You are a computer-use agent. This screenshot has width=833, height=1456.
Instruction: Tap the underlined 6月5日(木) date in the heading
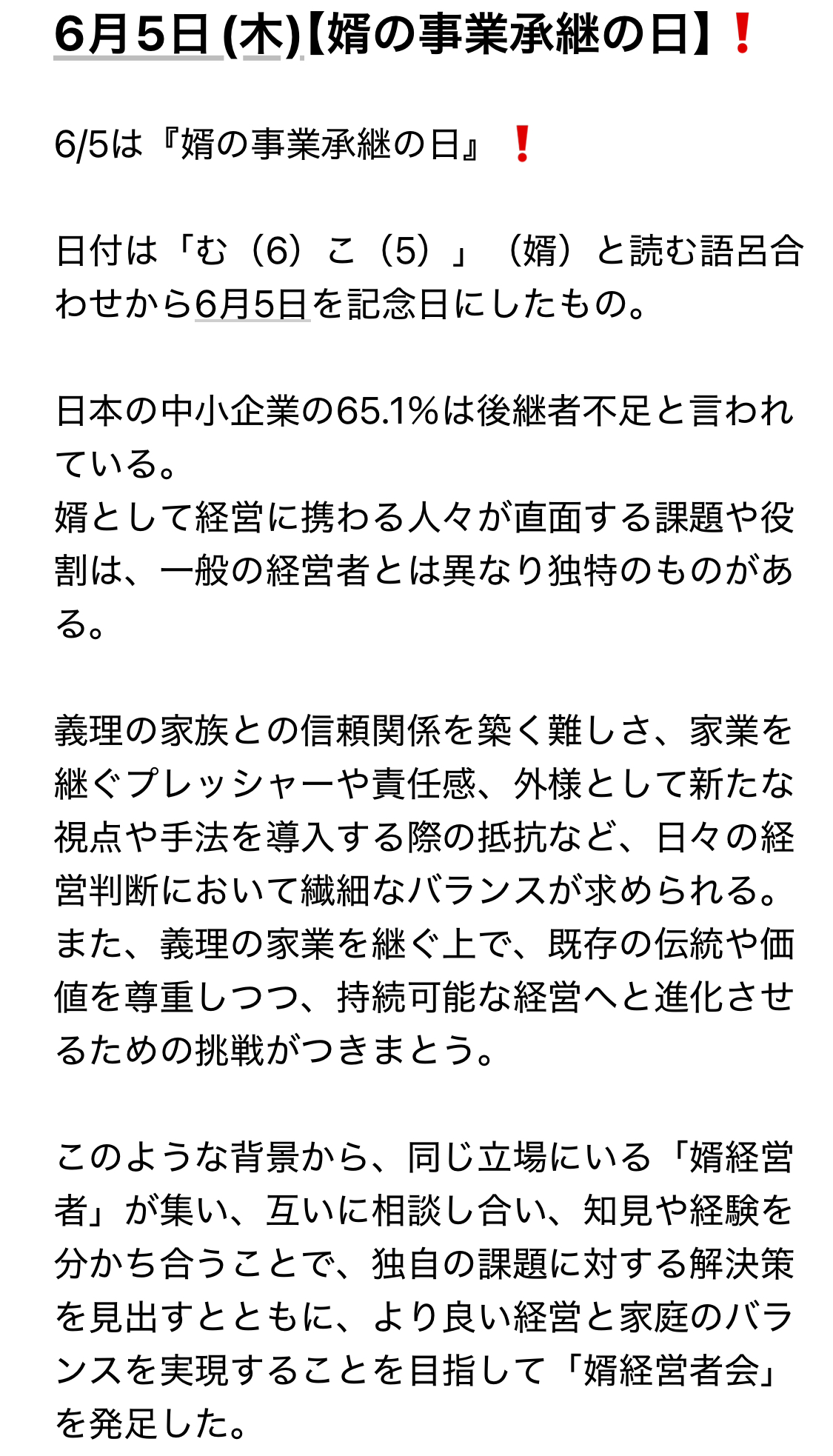click(178, 35)
